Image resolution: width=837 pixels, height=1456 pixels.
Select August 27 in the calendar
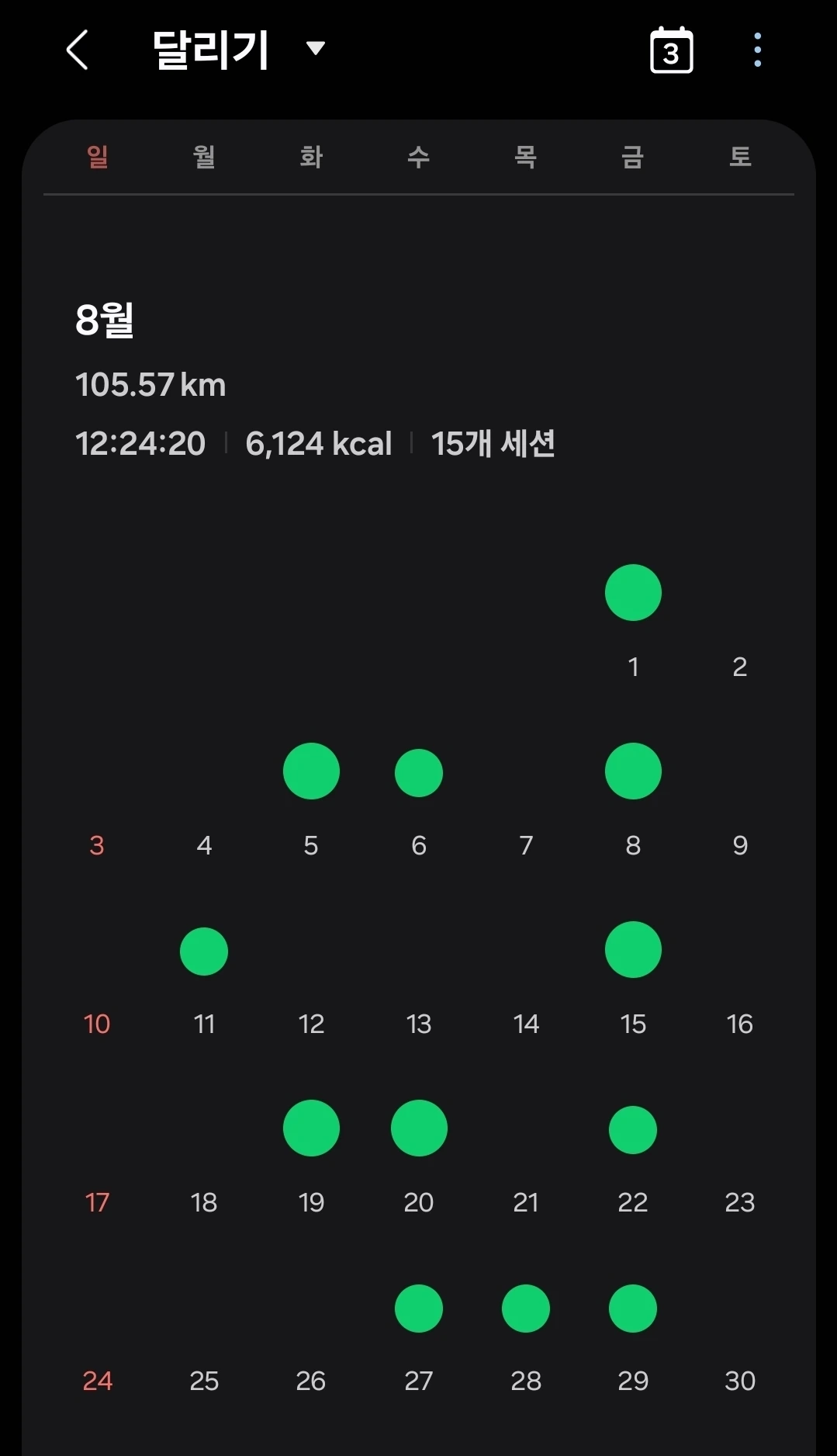pyautogui.click(x=419, y=1309)
